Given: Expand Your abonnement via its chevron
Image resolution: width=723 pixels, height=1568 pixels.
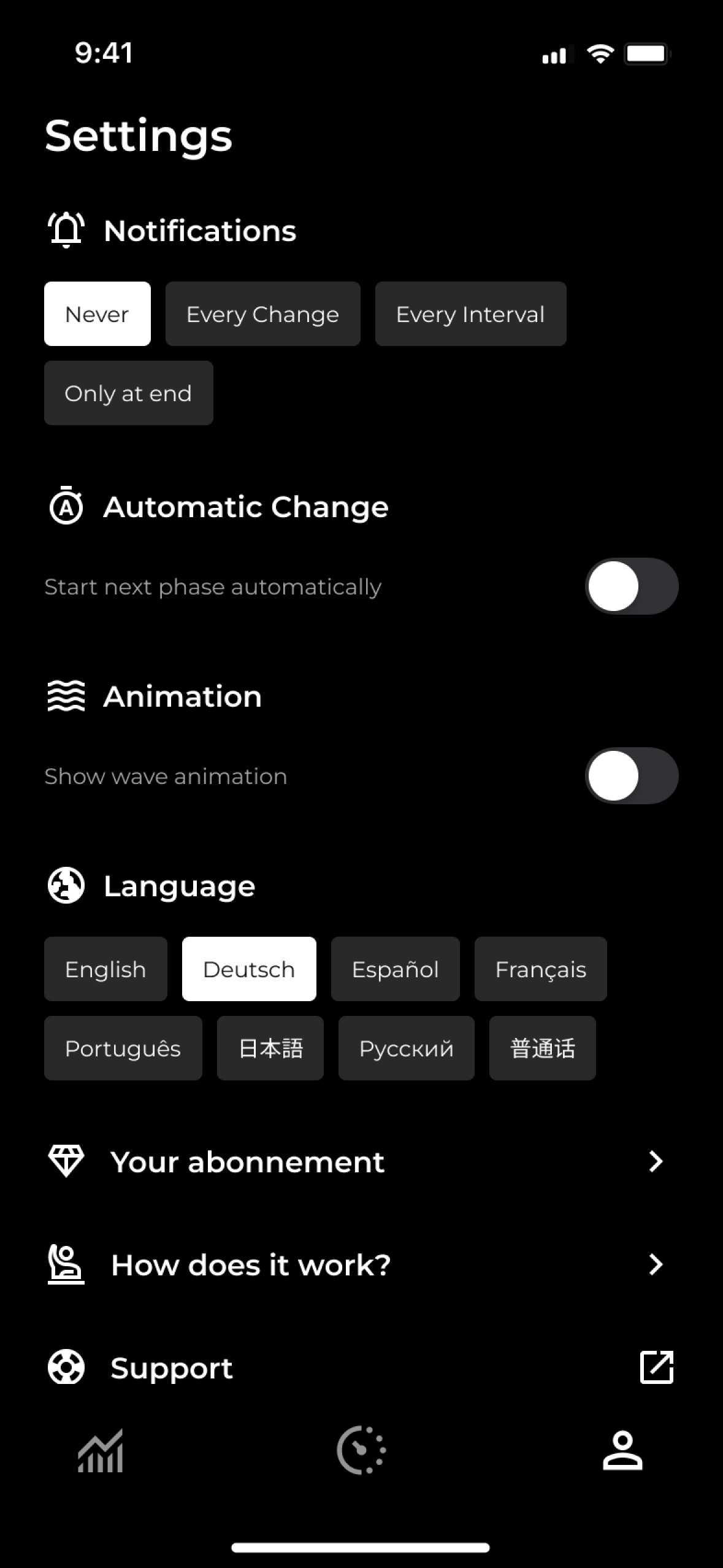Looking at the screenshot, I should (656, 1161).
